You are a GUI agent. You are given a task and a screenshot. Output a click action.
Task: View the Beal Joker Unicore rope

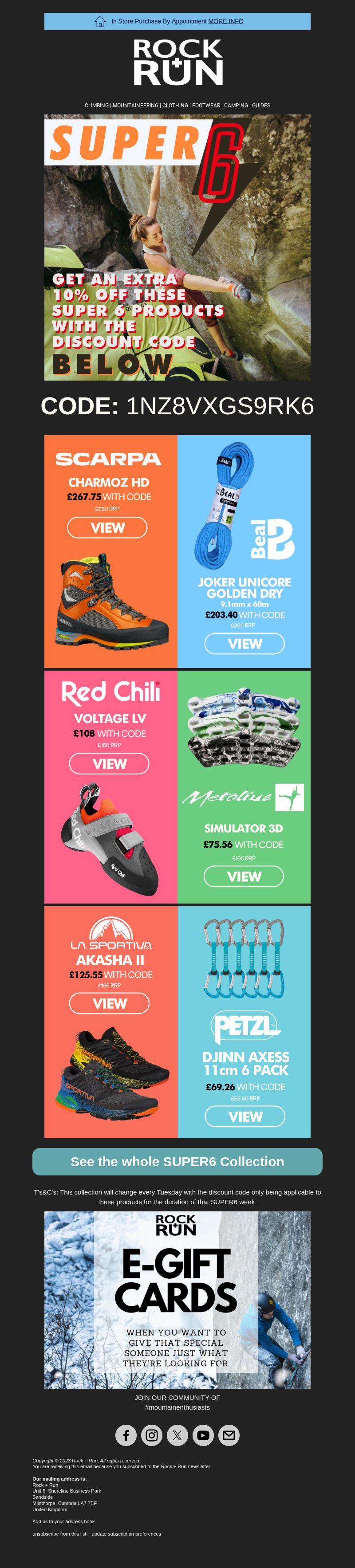tap(244, 644)
